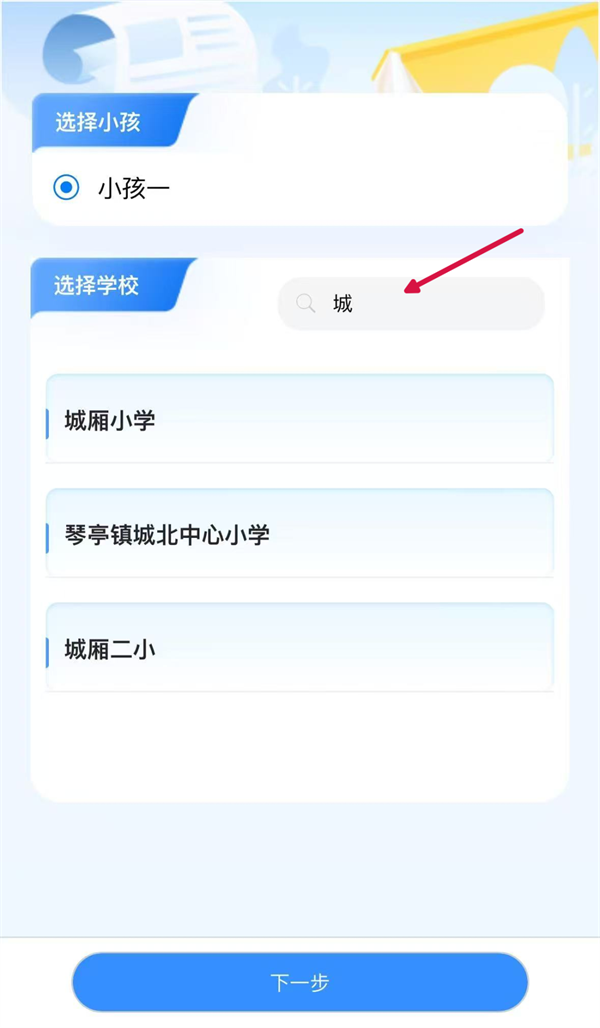Image resolution: width=600 pixels, height=1028 pixels.
Task: Continue with the 下一步 button
Action: [x=300, y=982]
